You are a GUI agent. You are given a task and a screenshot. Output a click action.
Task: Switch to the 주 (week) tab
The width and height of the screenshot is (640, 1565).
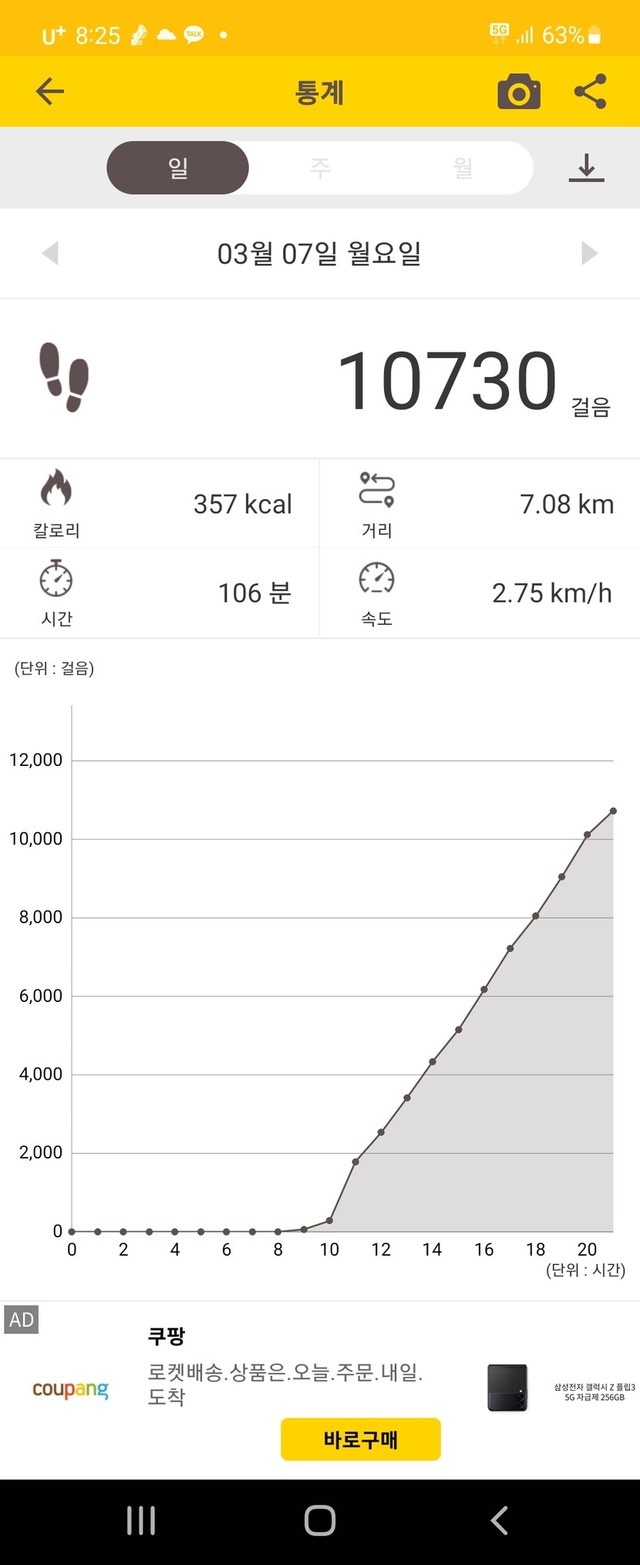(x=320, y=168)
